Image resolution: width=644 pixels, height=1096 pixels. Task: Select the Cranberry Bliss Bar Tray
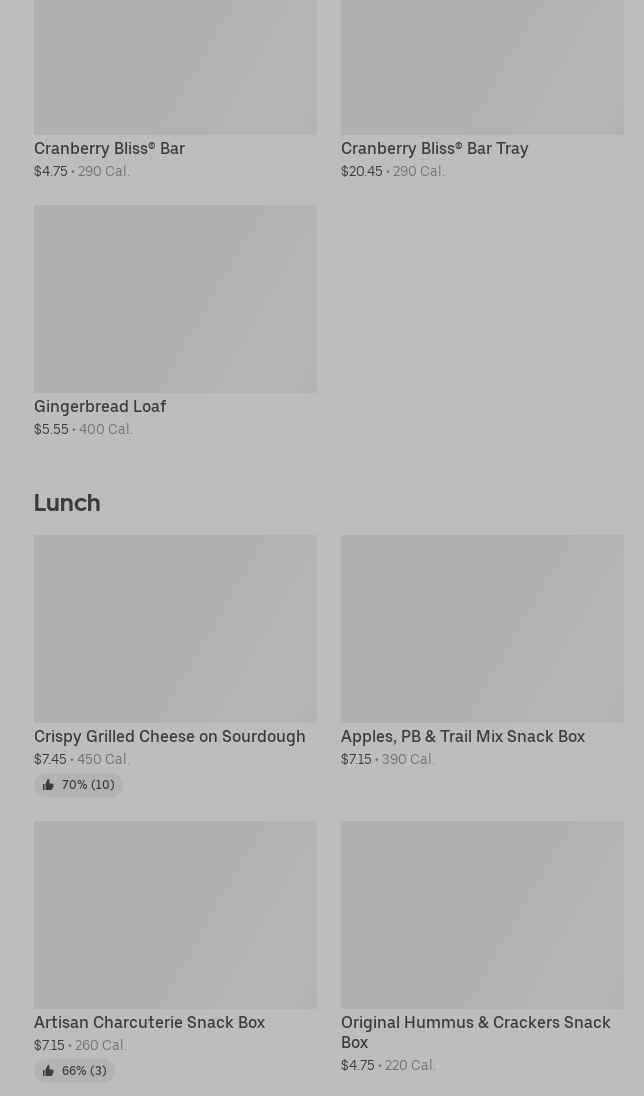point(482,89)
